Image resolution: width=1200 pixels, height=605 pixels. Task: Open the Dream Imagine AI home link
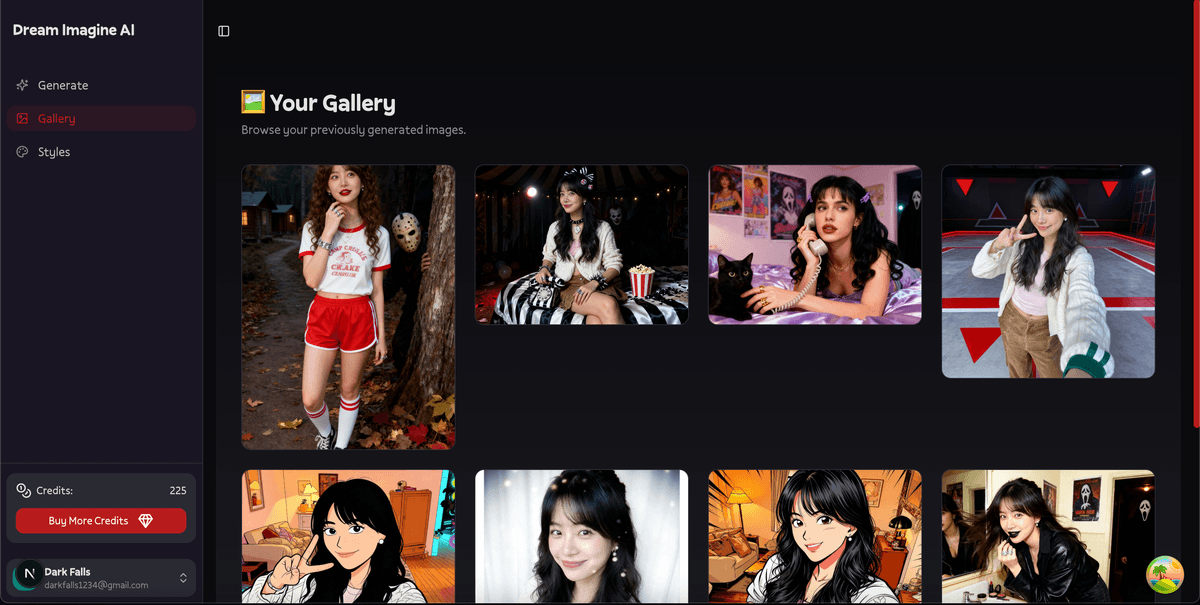pyautogui.click(x=74, y=30)
